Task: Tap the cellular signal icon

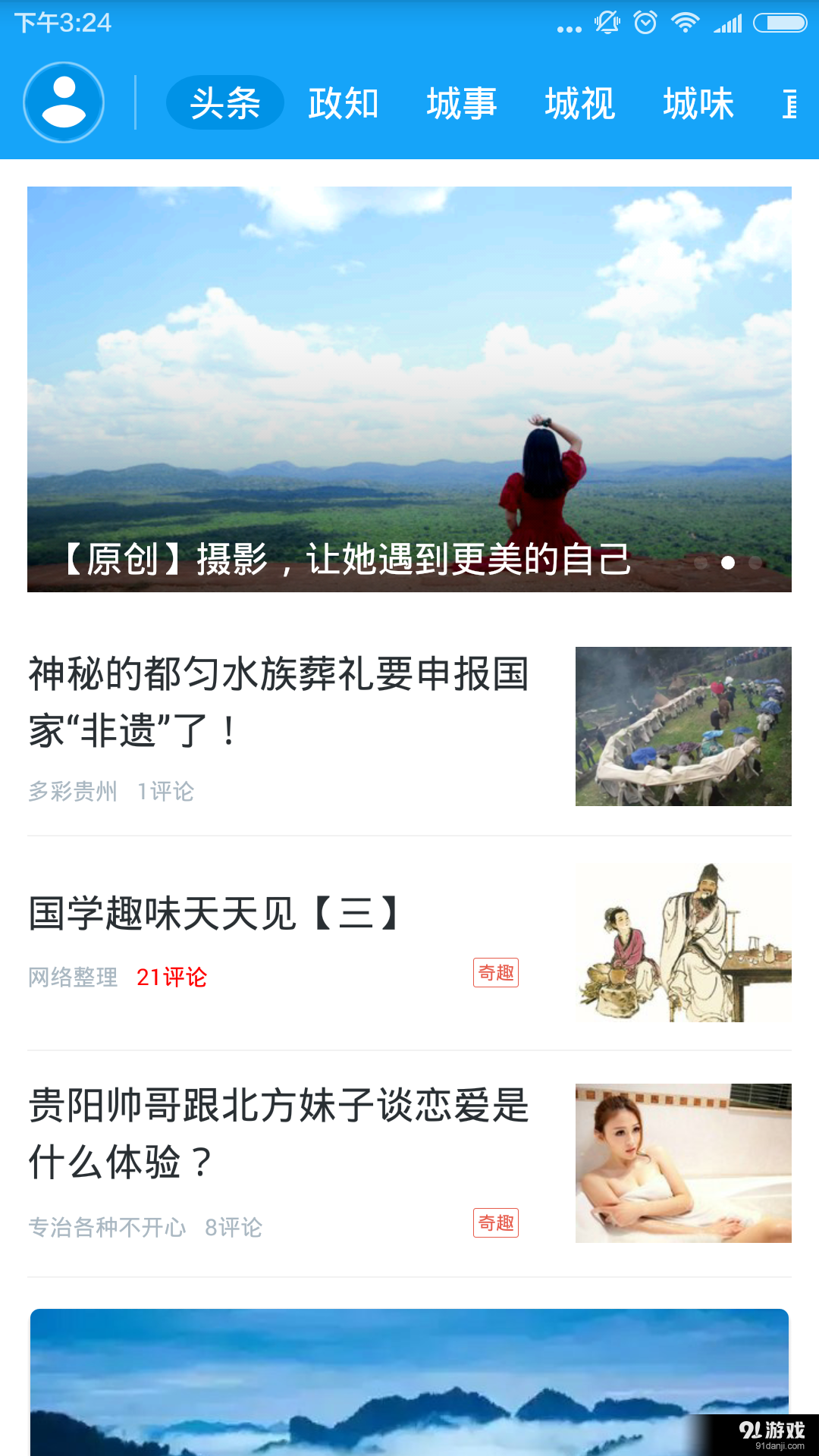Action: coord(726,23)
